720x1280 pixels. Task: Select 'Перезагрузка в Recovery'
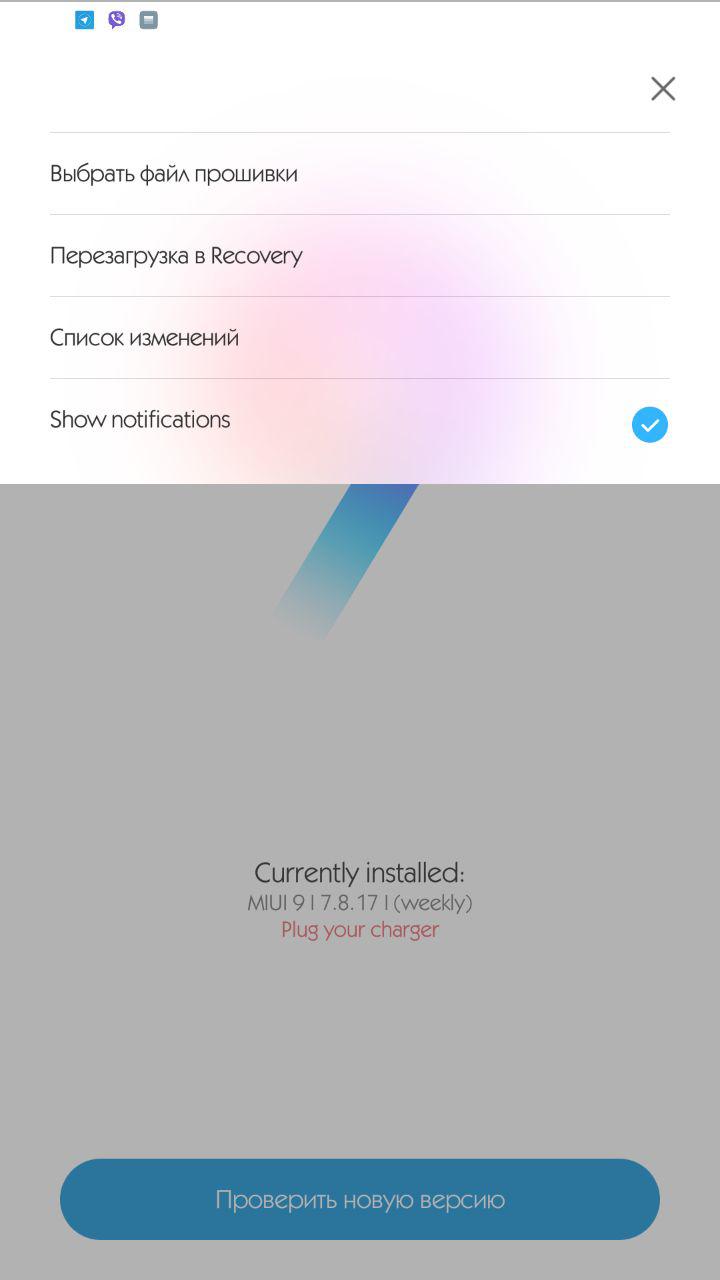176,256
